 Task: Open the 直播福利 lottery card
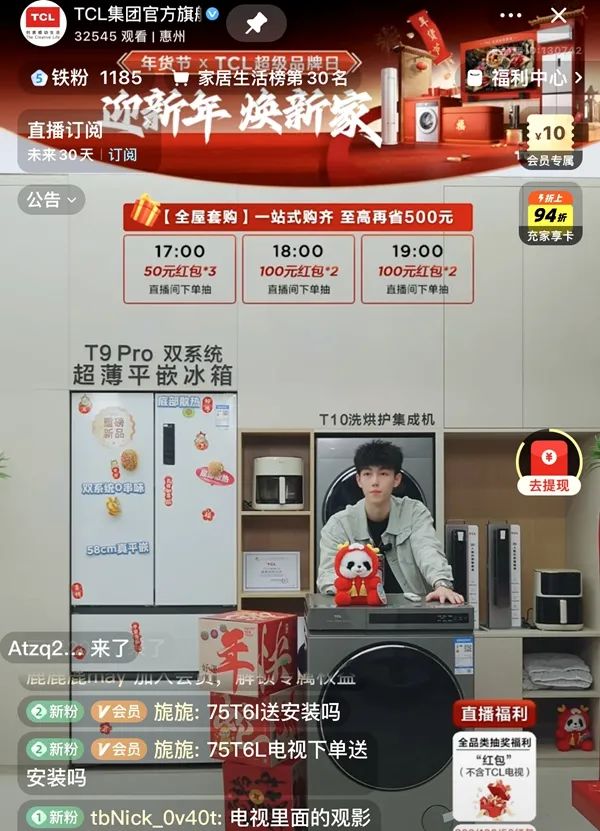[492, 762]
